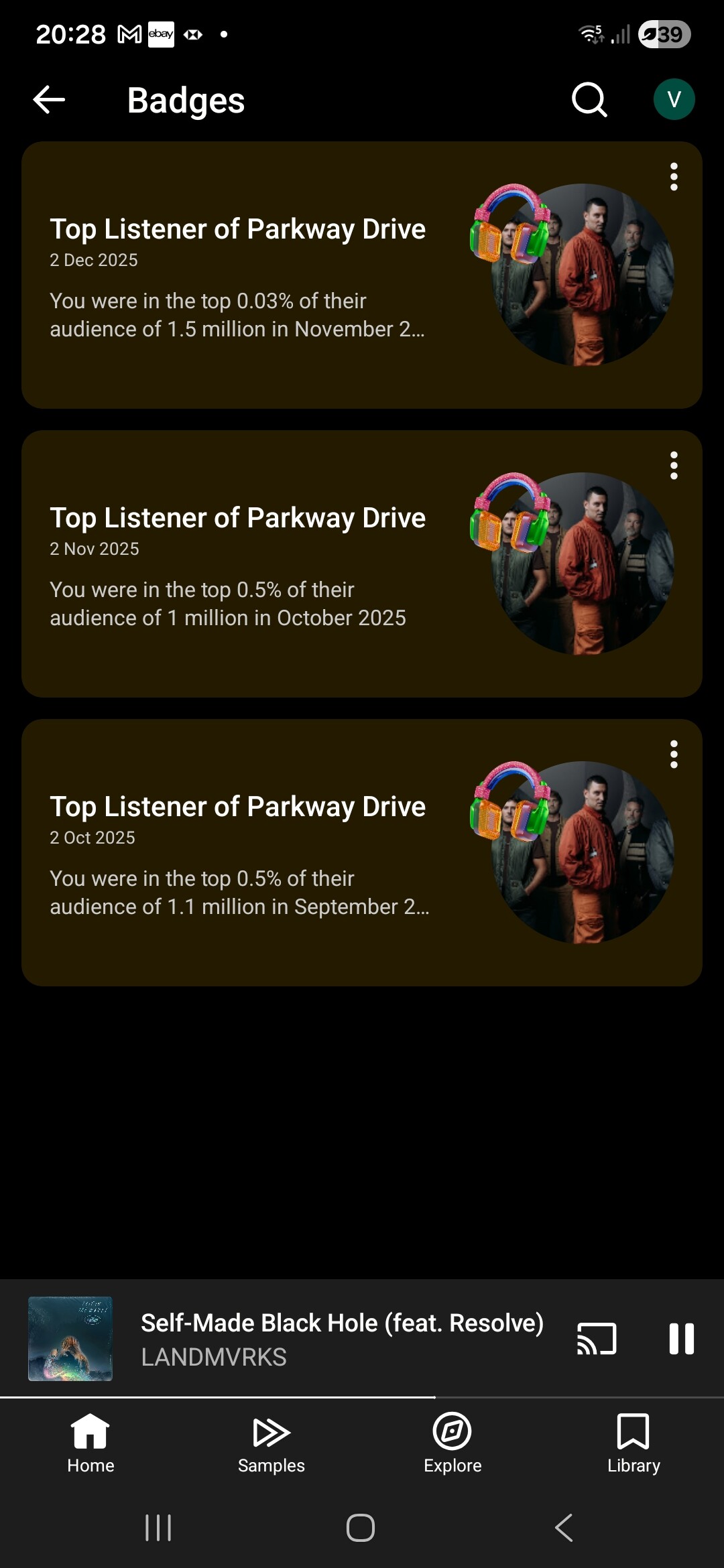
Task: Cast playback to another device
Action: 597,1339
